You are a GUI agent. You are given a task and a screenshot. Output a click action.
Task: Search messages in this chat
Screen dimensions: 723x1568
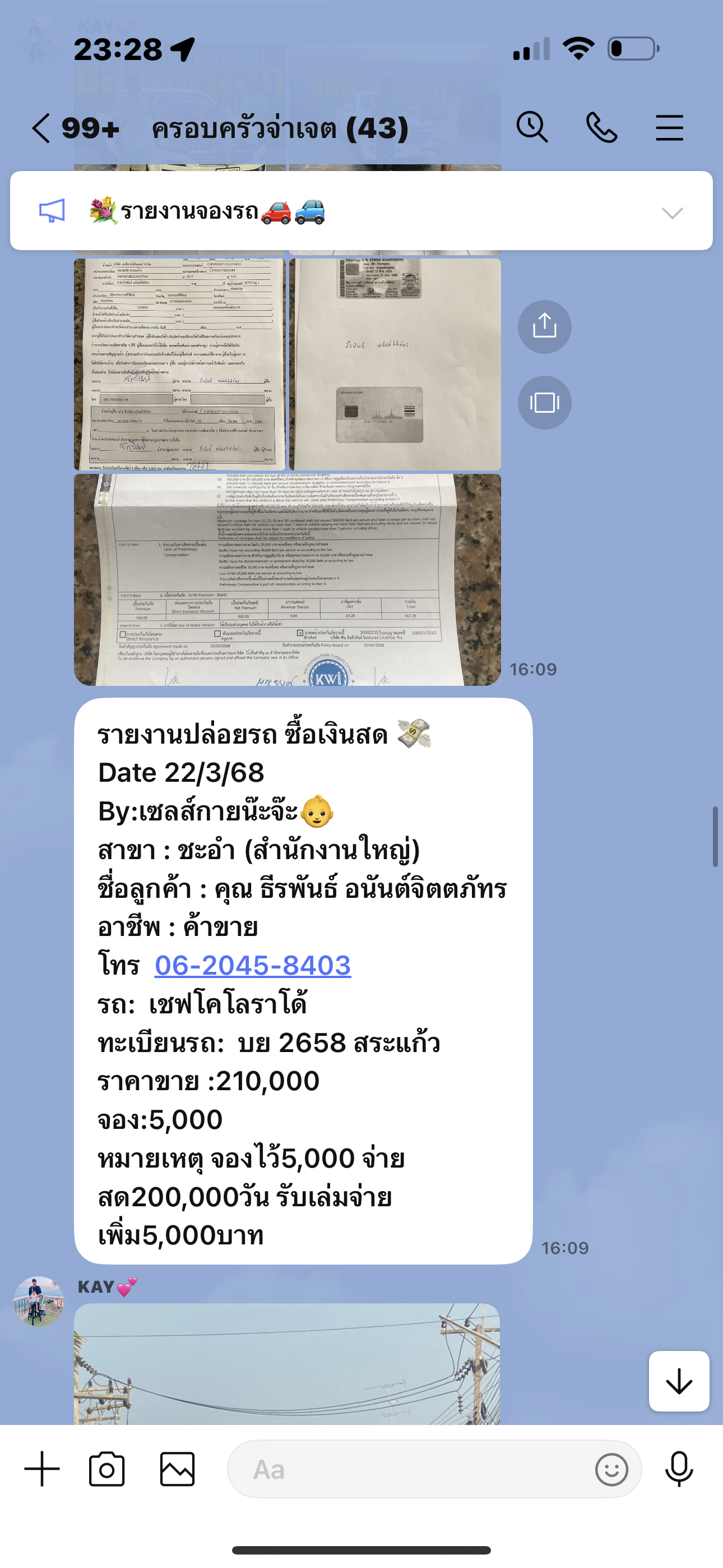click(532, 128)
